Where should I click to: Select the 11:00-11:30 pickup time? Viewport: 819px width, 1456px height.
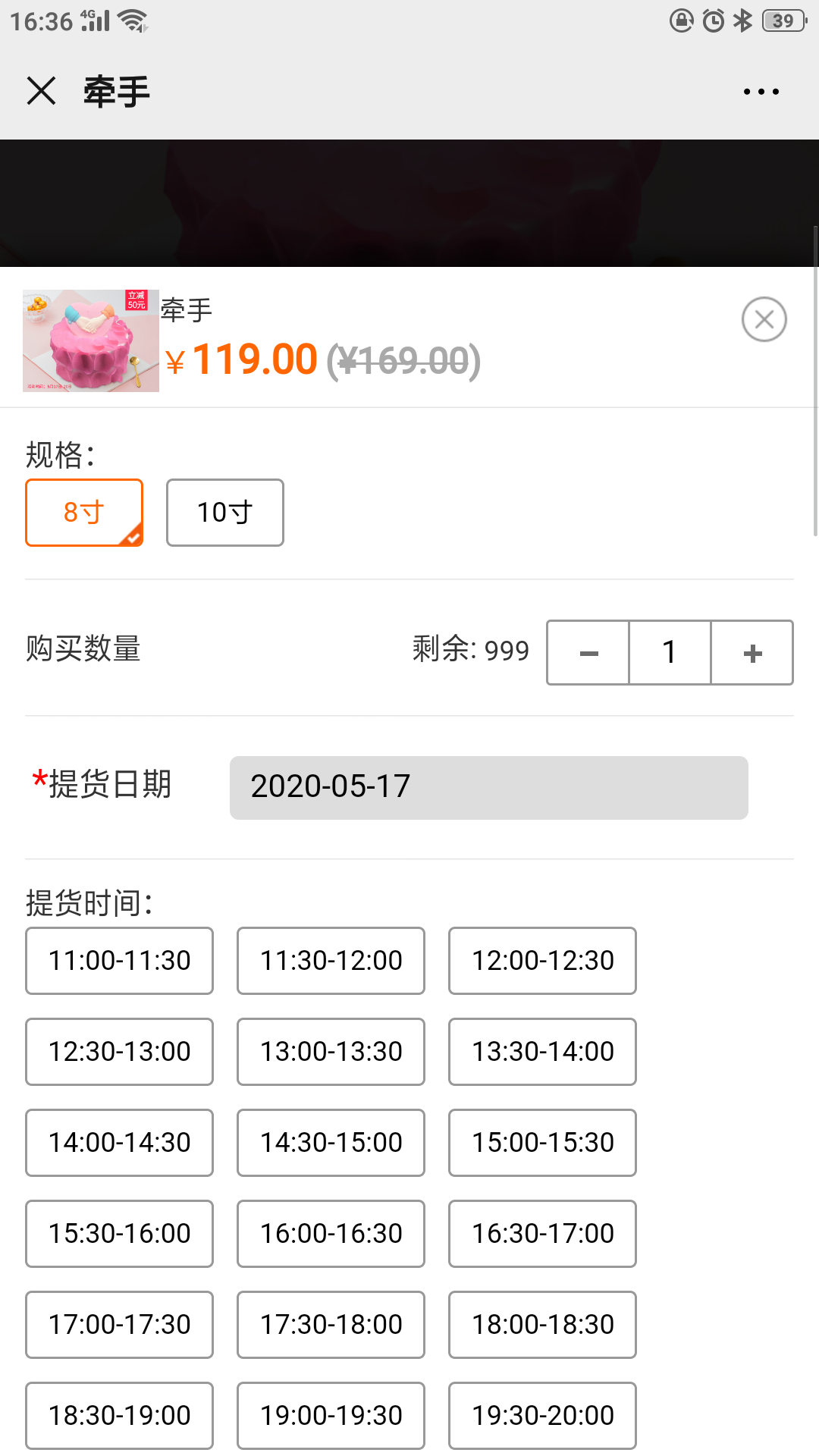[x=120, y=961]
